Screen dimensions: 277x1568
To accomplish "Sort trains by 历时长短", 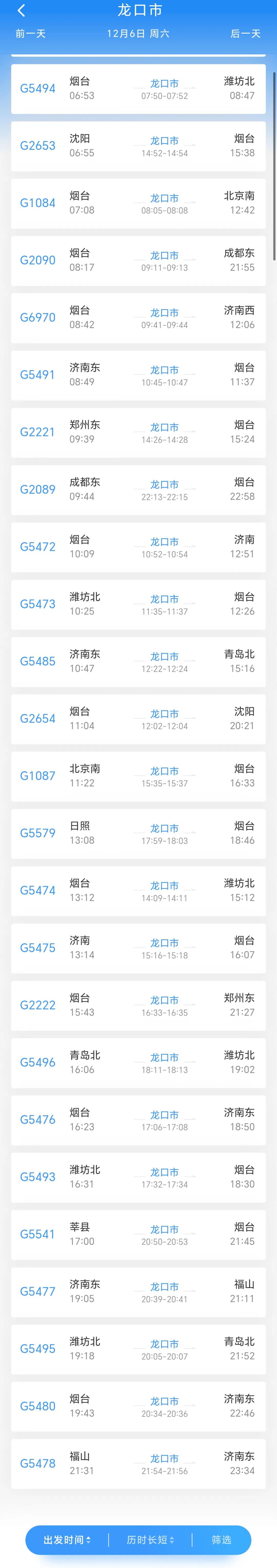I will tap(150, 1539).
